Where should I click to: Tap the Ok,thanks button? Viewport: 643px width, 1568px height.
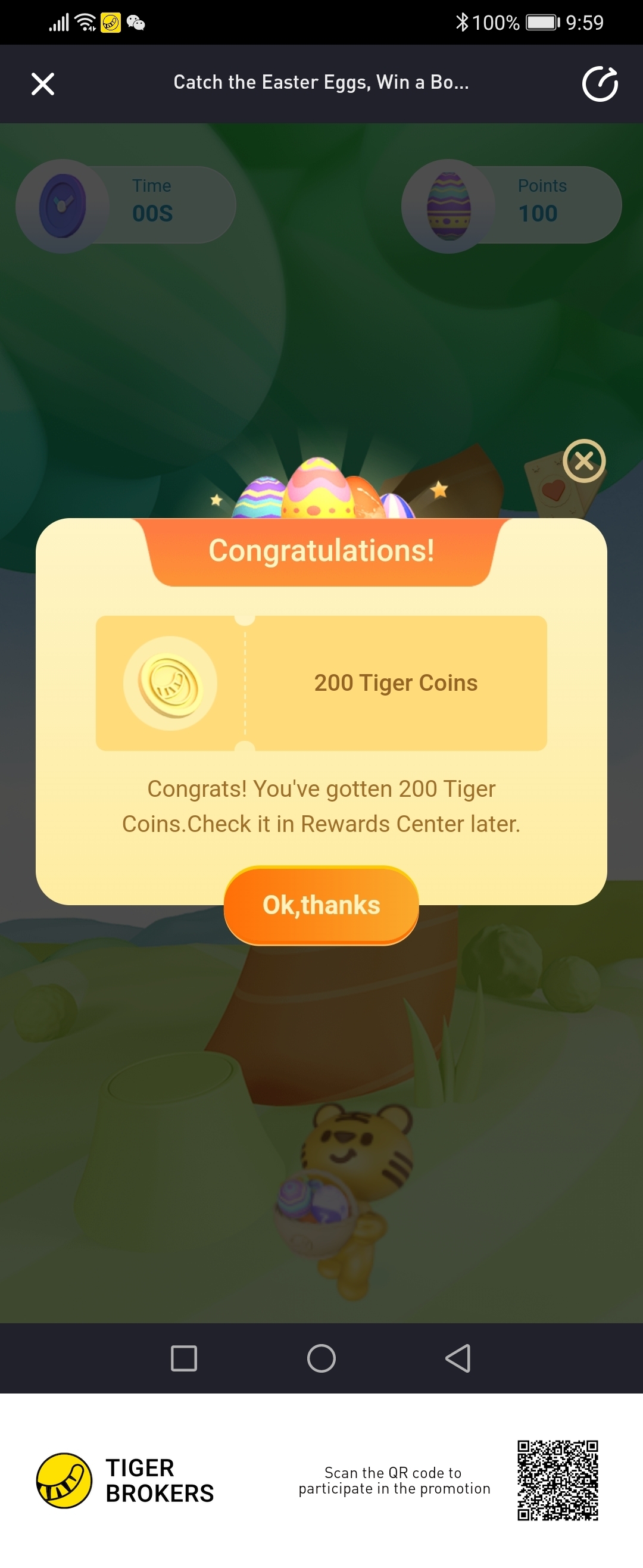(x=321, y=905)
